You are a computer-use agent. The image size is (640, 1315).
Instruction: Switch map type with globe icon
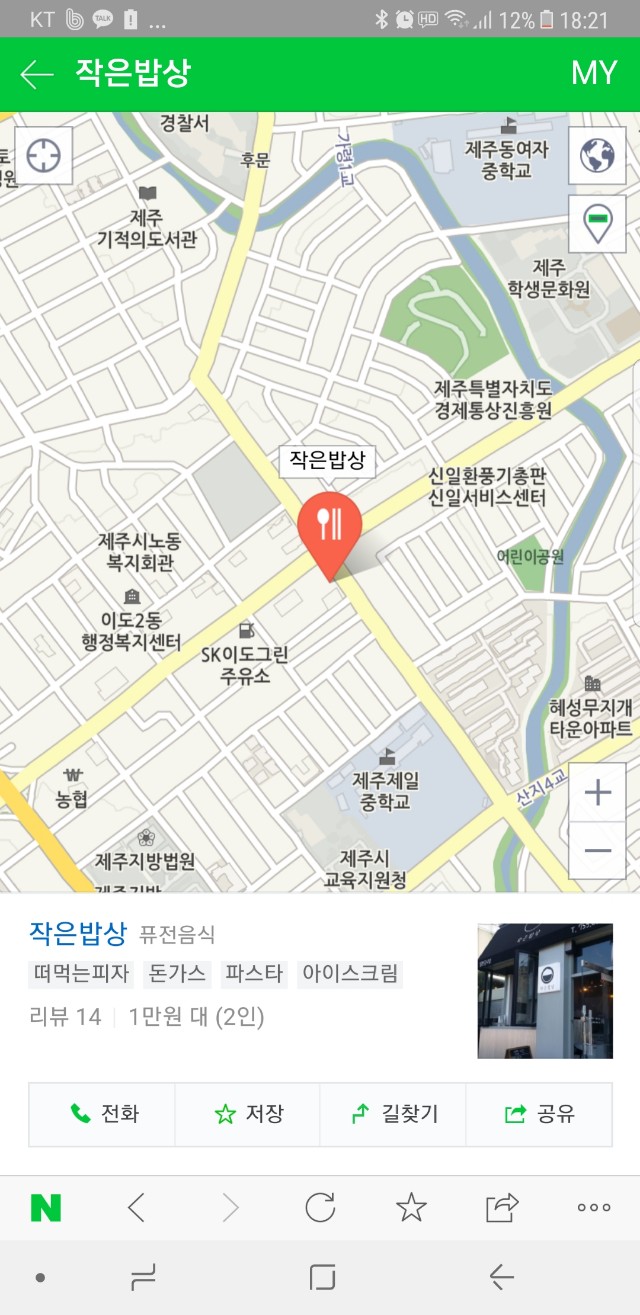click(x=597, y=156)
